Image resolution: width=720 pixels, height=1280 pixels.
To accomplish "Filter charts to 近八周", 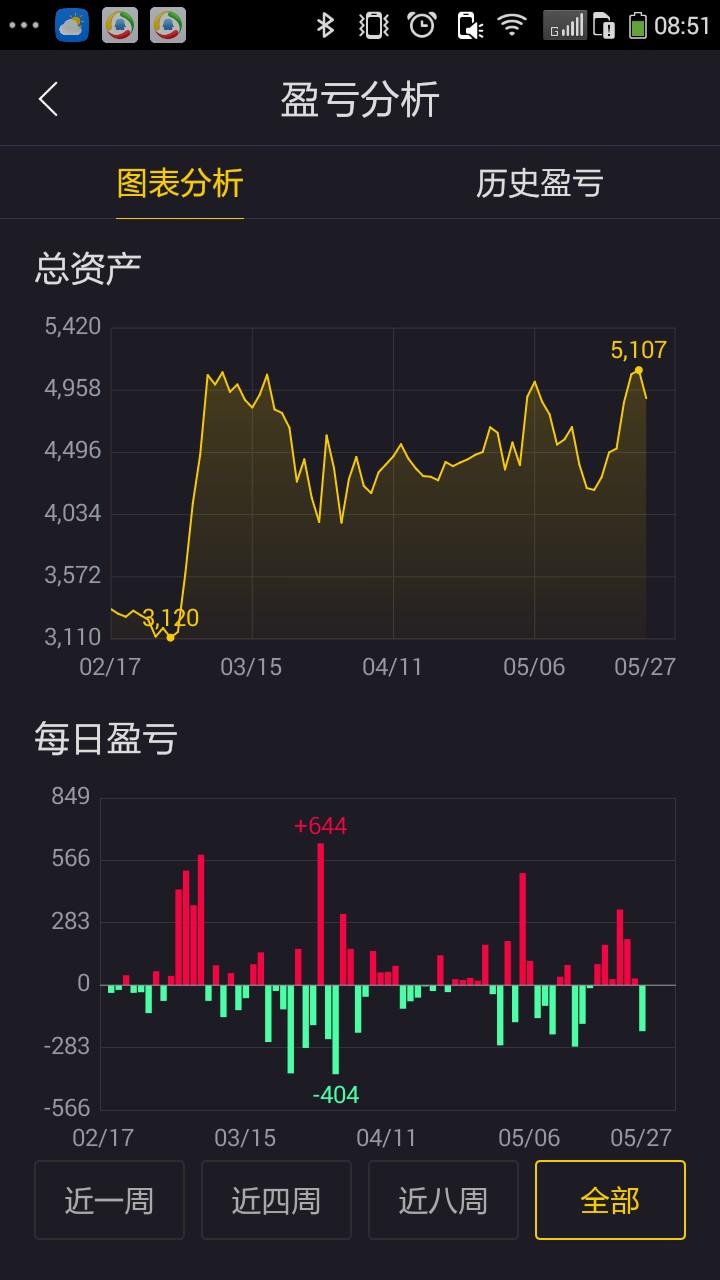I will (443, 1200).
